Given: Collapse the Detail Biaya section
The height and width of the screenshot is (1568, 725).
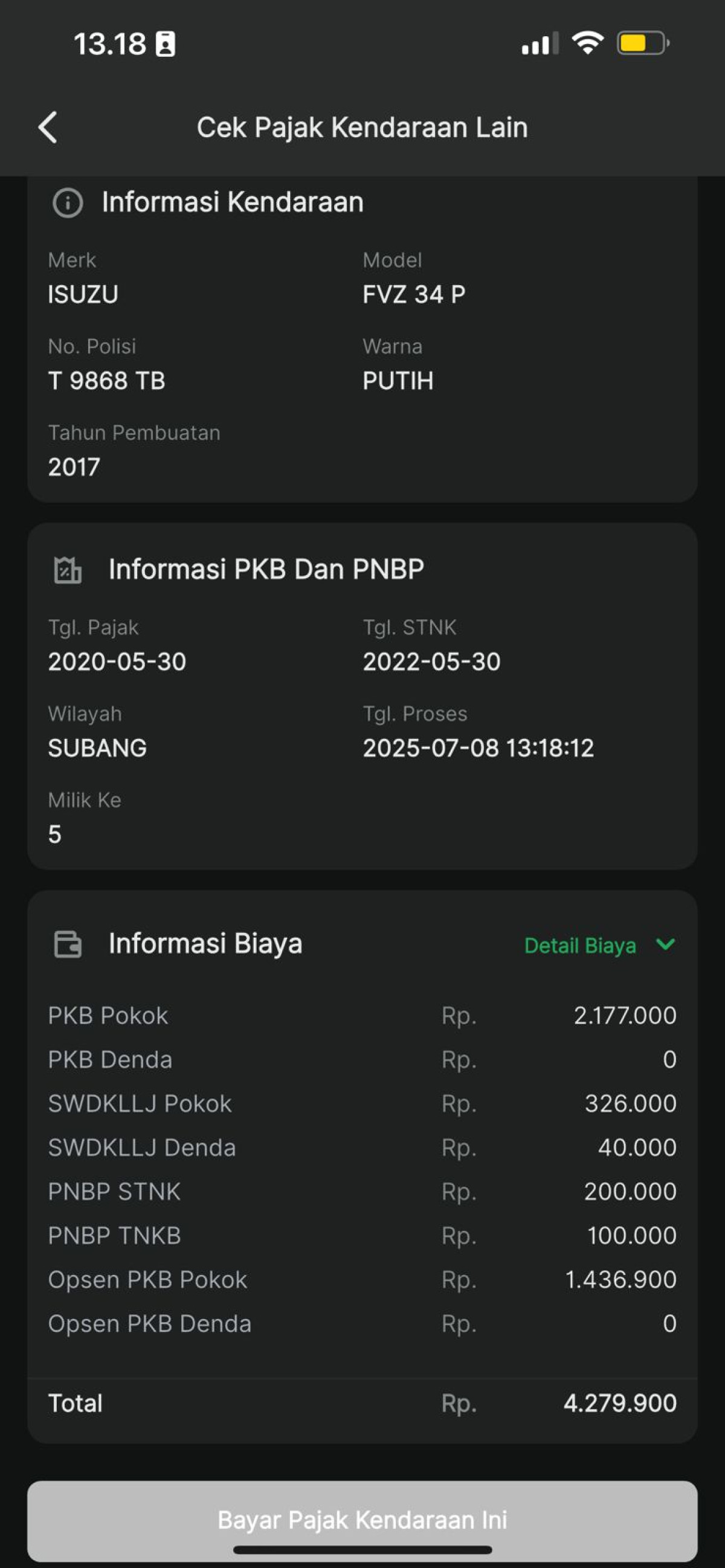Looking at the screenshot, I should [599, 945].
